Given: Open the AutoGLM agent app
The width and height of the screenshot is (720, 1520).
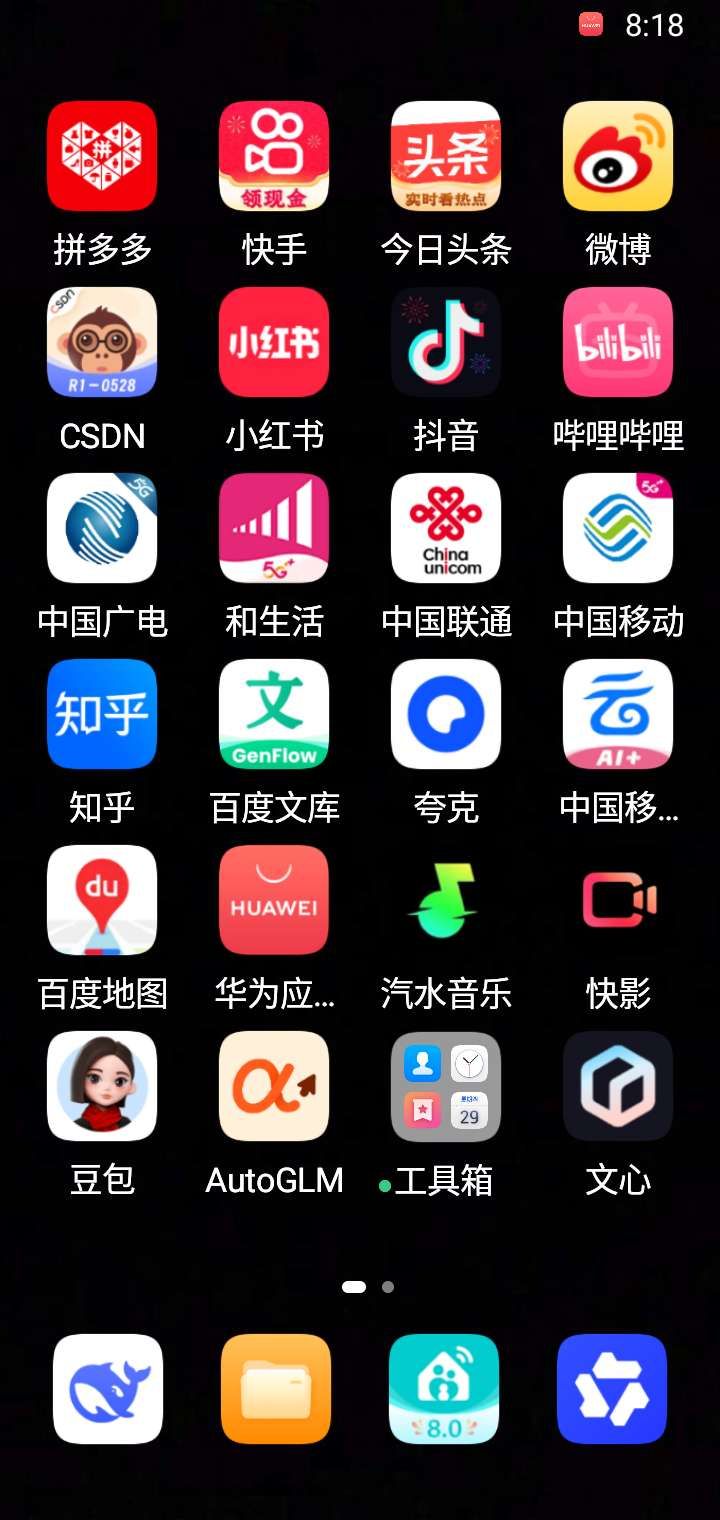Looking at the screenshot, I should [x=273, y=1085].
